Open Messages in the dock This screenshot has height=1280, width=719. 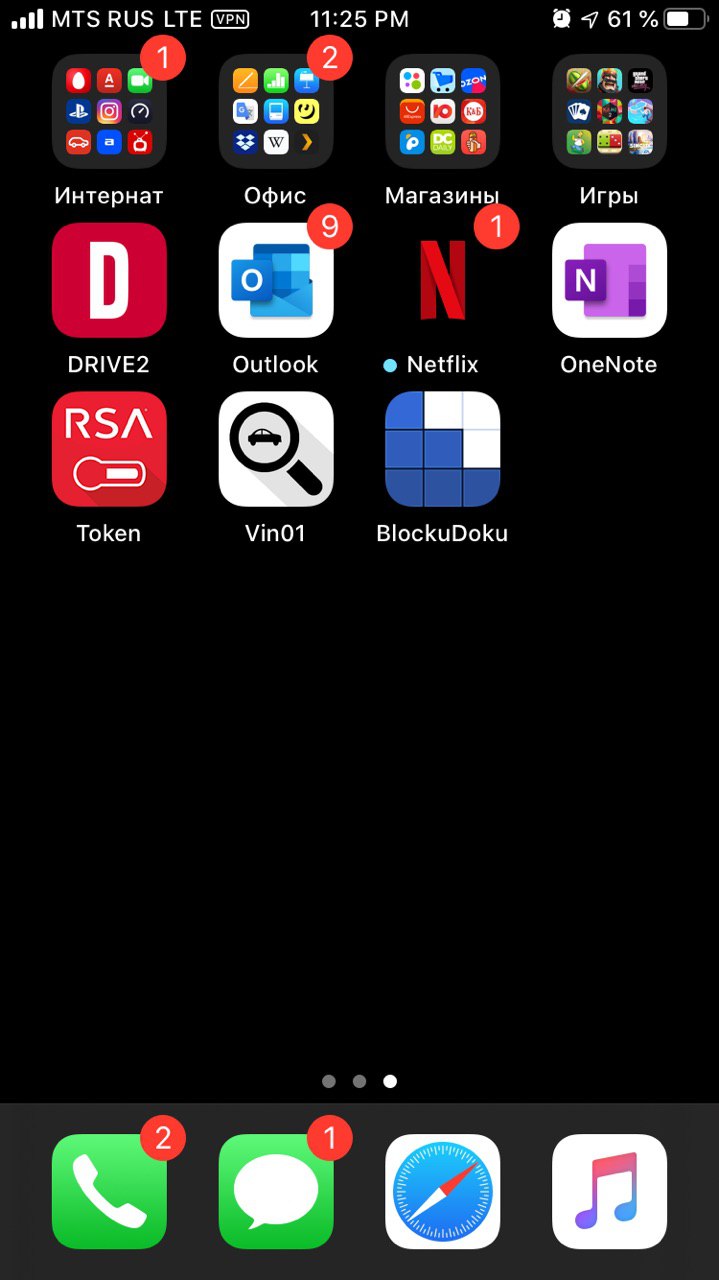pyautogui.click(x=276, y=1191)
